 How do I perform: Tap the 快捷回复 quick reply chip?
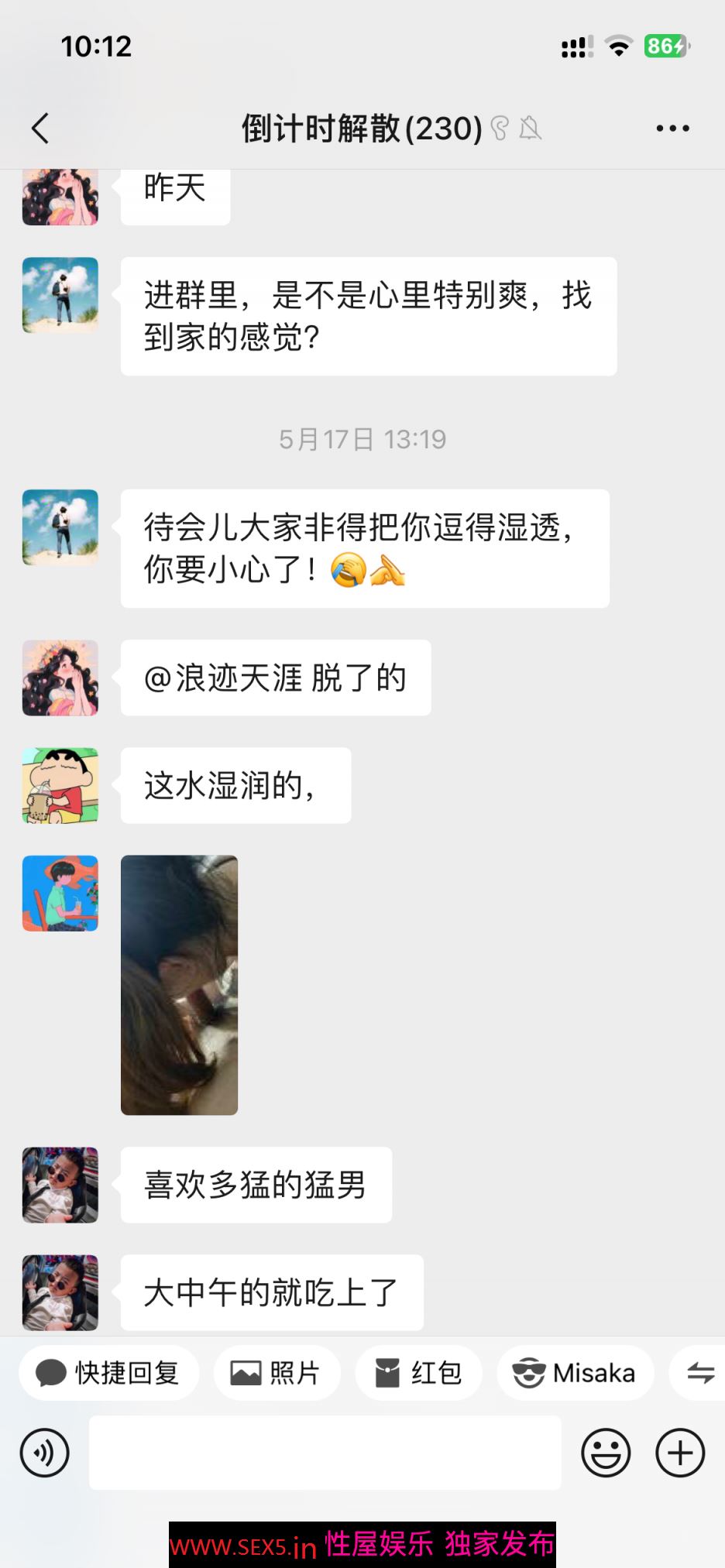[108, 1373]
